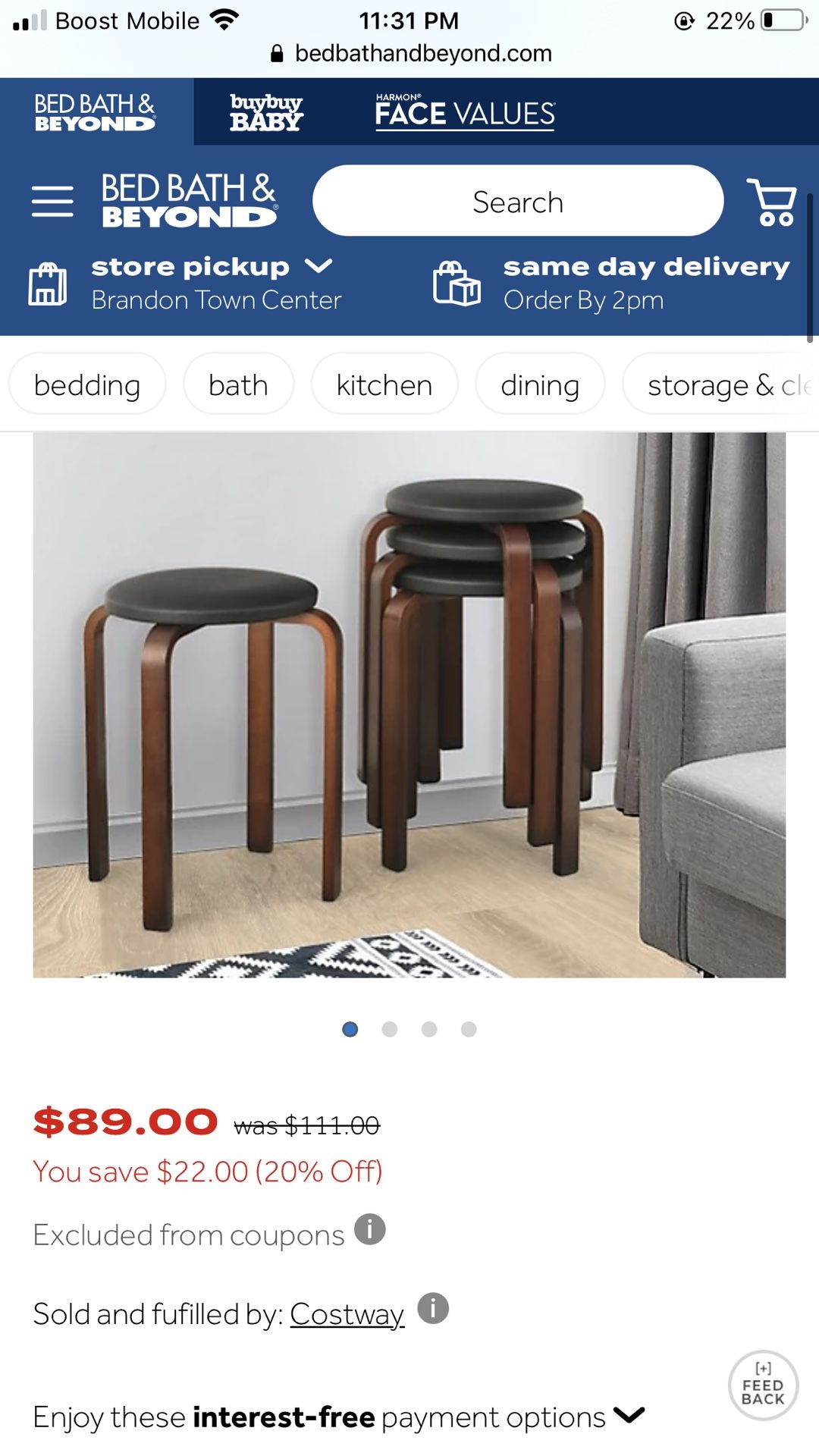Switch to buybuy Baby site tab
Viewport: 819px width, 1456px height.
tap(266, 112)
